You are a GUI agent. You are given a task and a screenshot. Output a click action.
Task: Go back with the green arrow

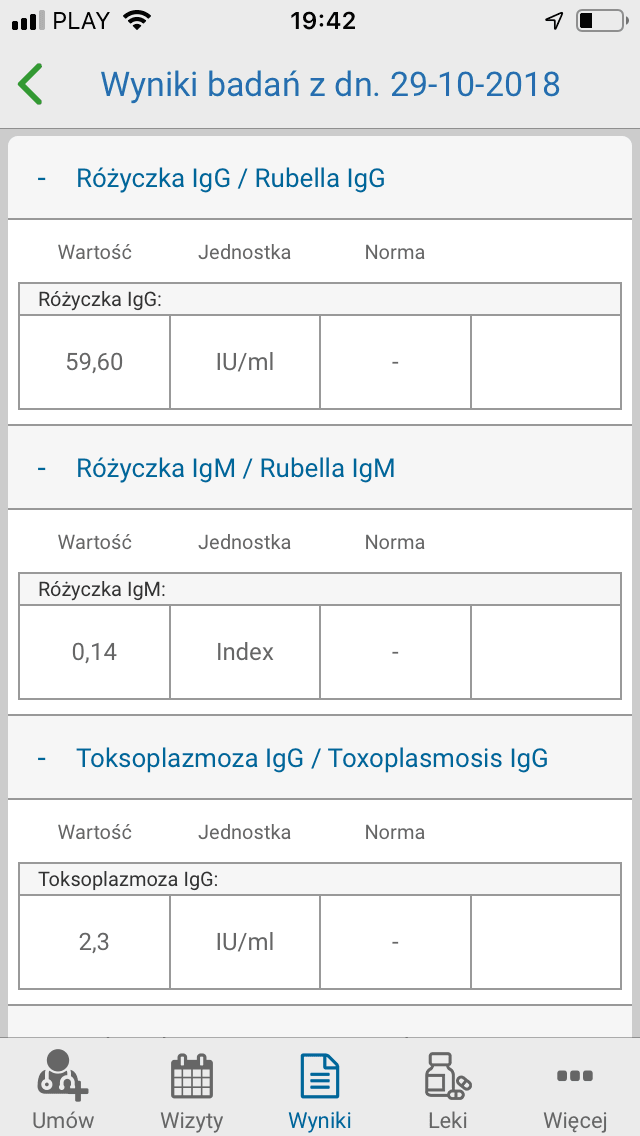tap(30, 84)
